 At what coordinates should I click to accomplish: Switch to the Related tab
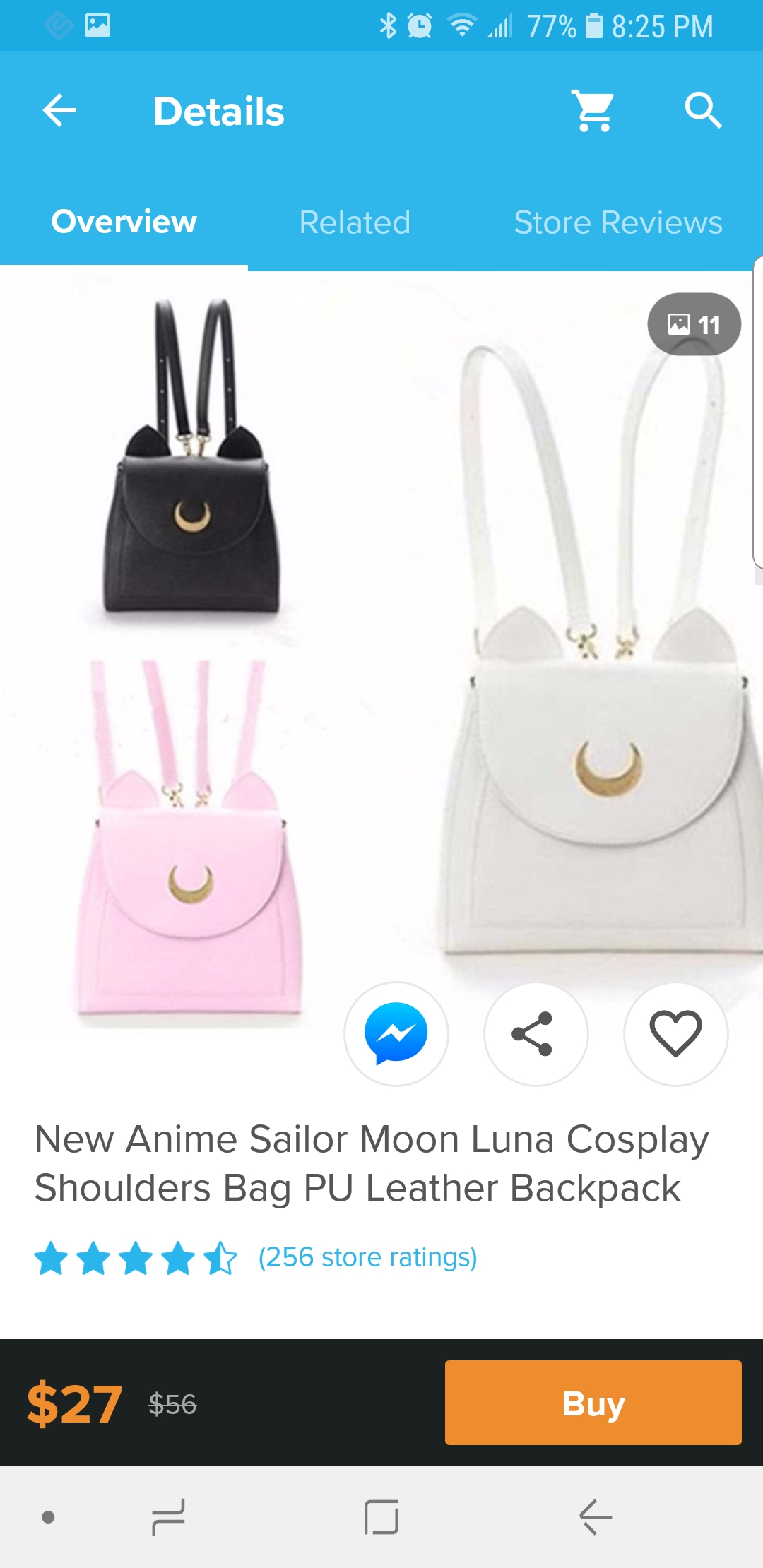(x=355, y=222)
